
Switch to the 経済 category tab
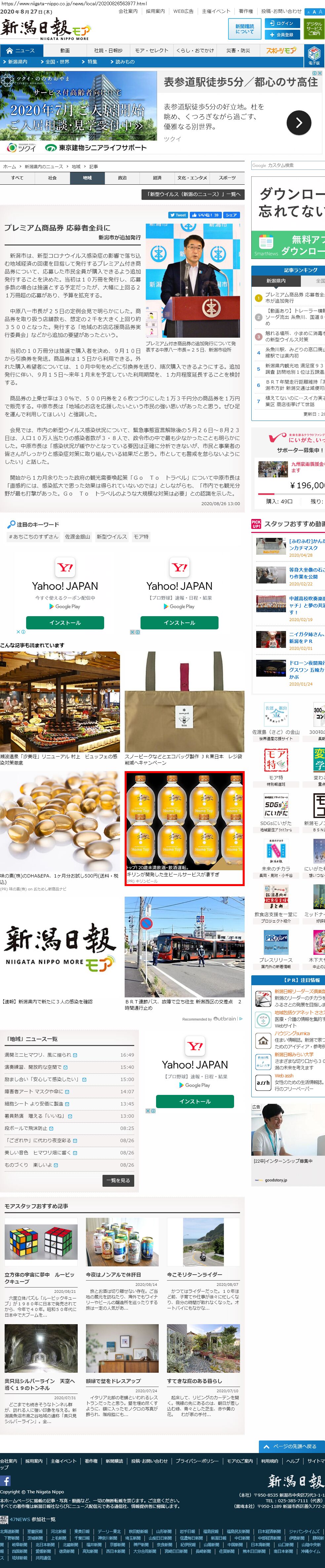tap(157, 178)
